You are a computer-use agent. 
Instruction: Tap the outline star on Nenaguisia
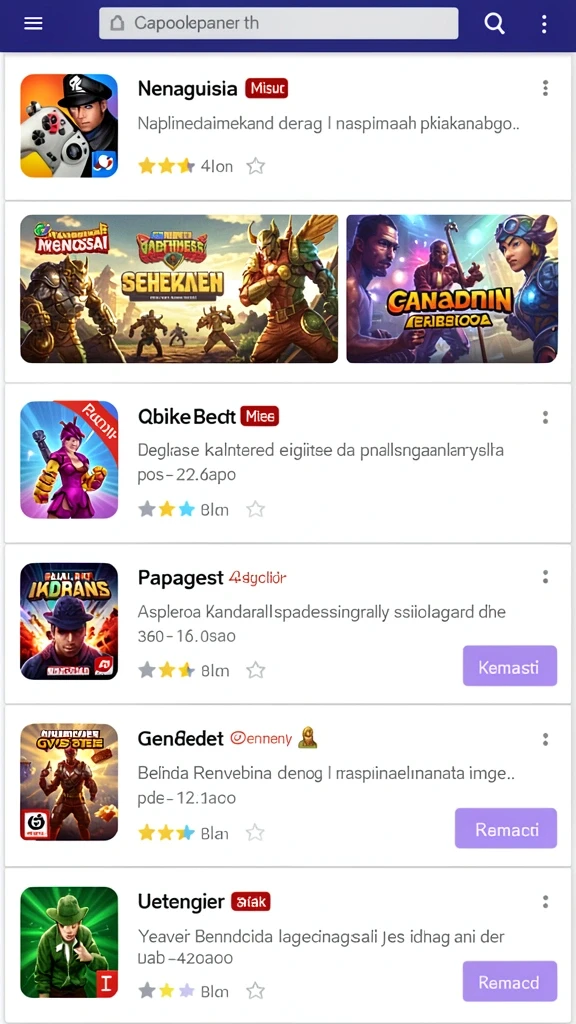(255, 166)
